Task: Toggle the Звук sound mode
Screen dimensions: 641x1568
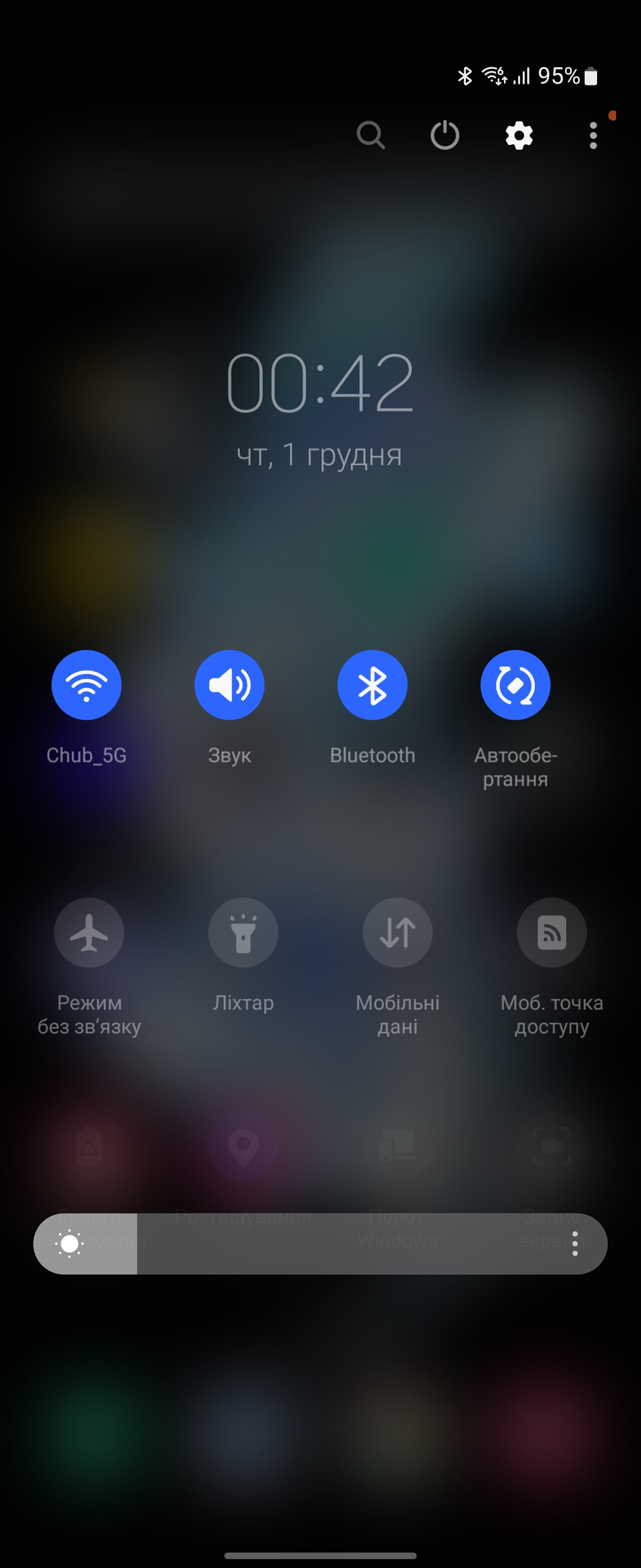Action: click(229, 685)
